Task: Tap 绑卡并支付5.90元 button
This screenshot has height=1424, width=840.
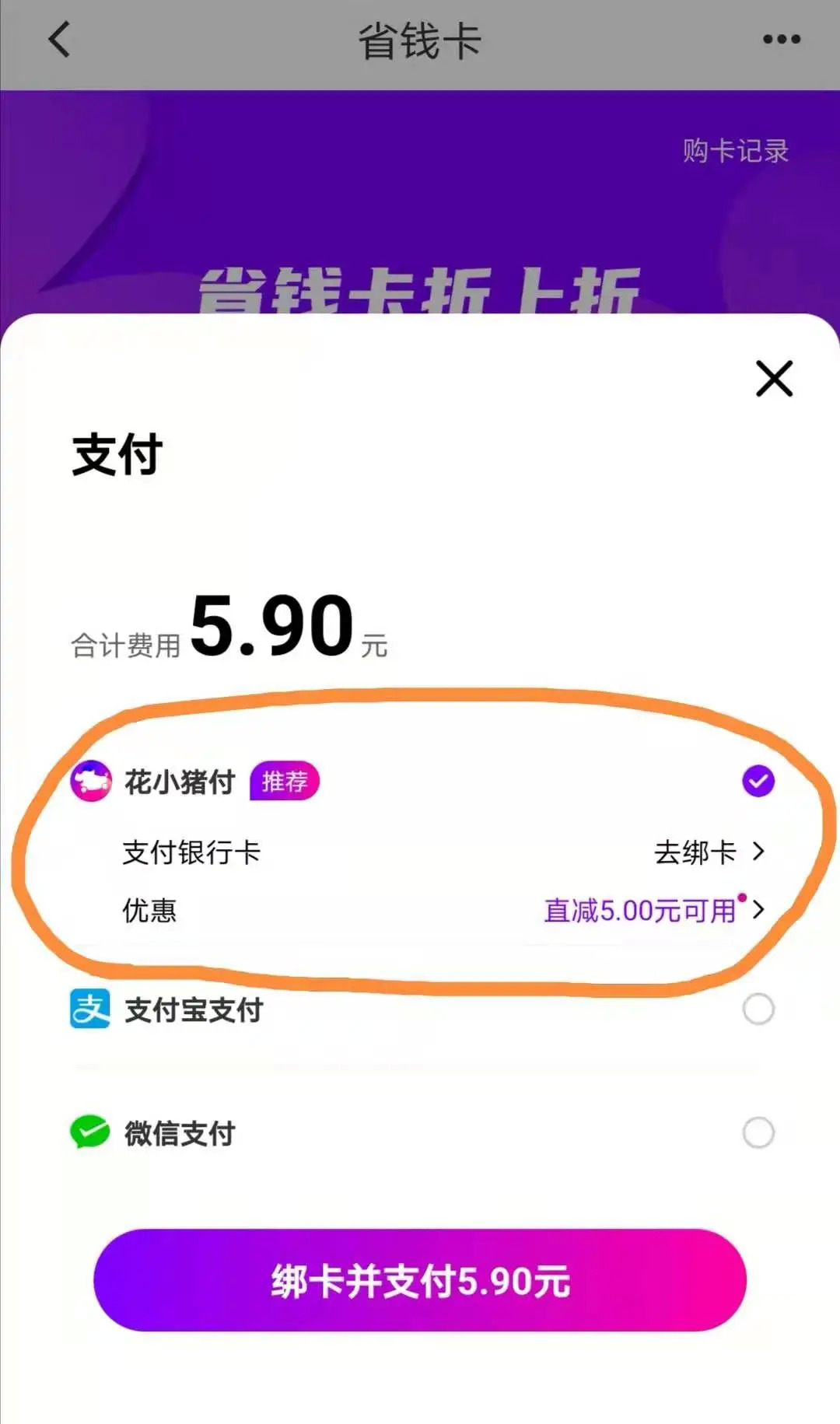Action: pyautogui.click(x=420, y=1280)
